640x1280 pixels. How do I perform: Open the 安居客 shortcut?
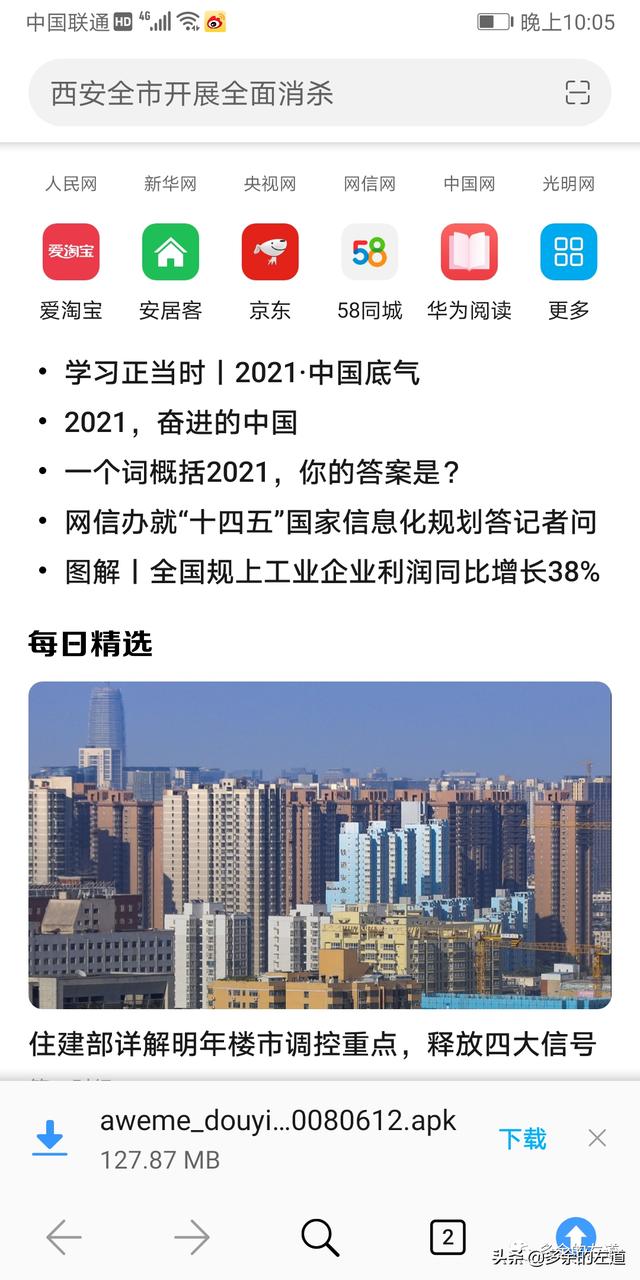coord(170,252)
